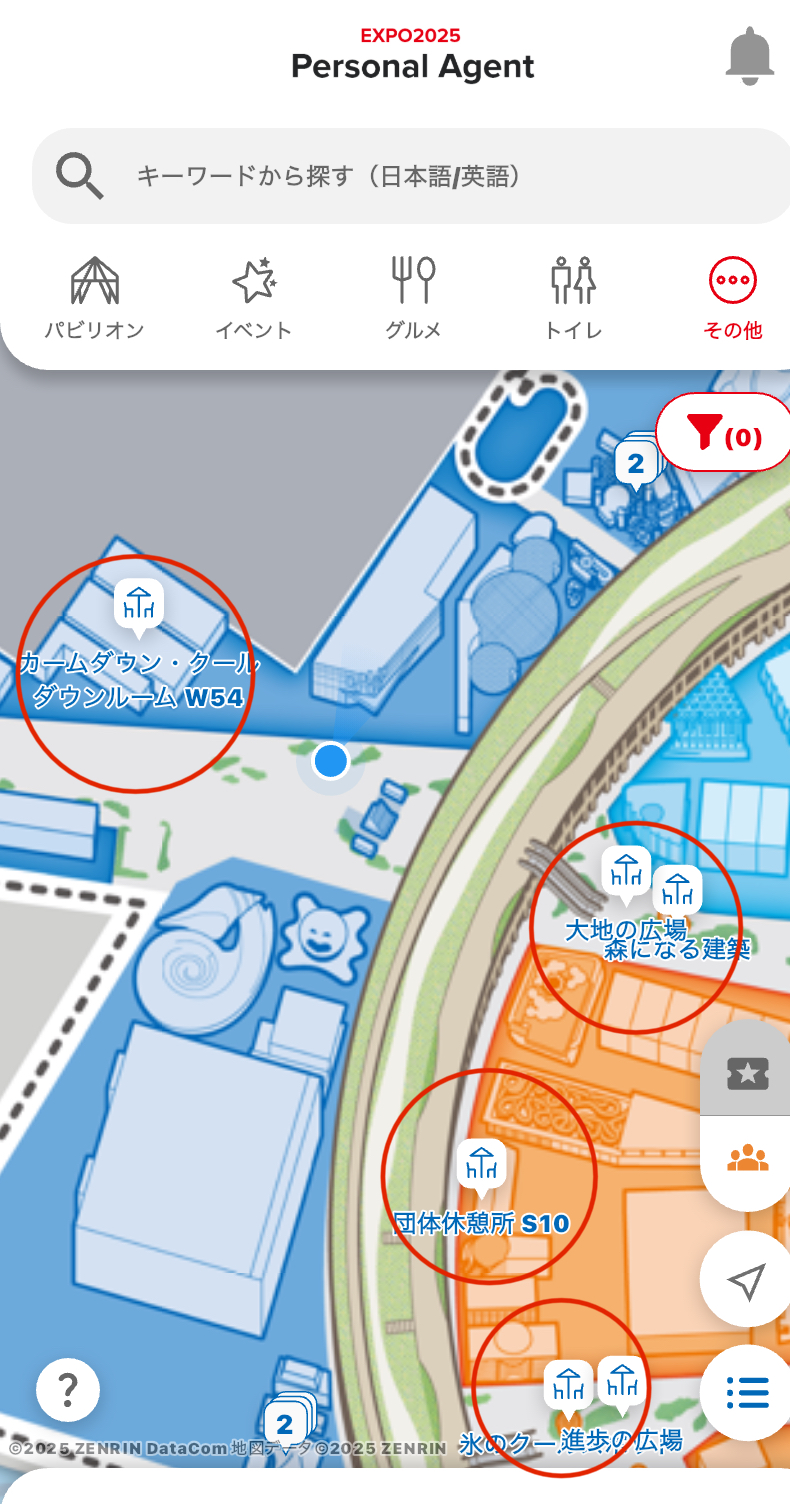Tap the 森になる建築 map marker
790x1504 pixels.
pos(677,889)
